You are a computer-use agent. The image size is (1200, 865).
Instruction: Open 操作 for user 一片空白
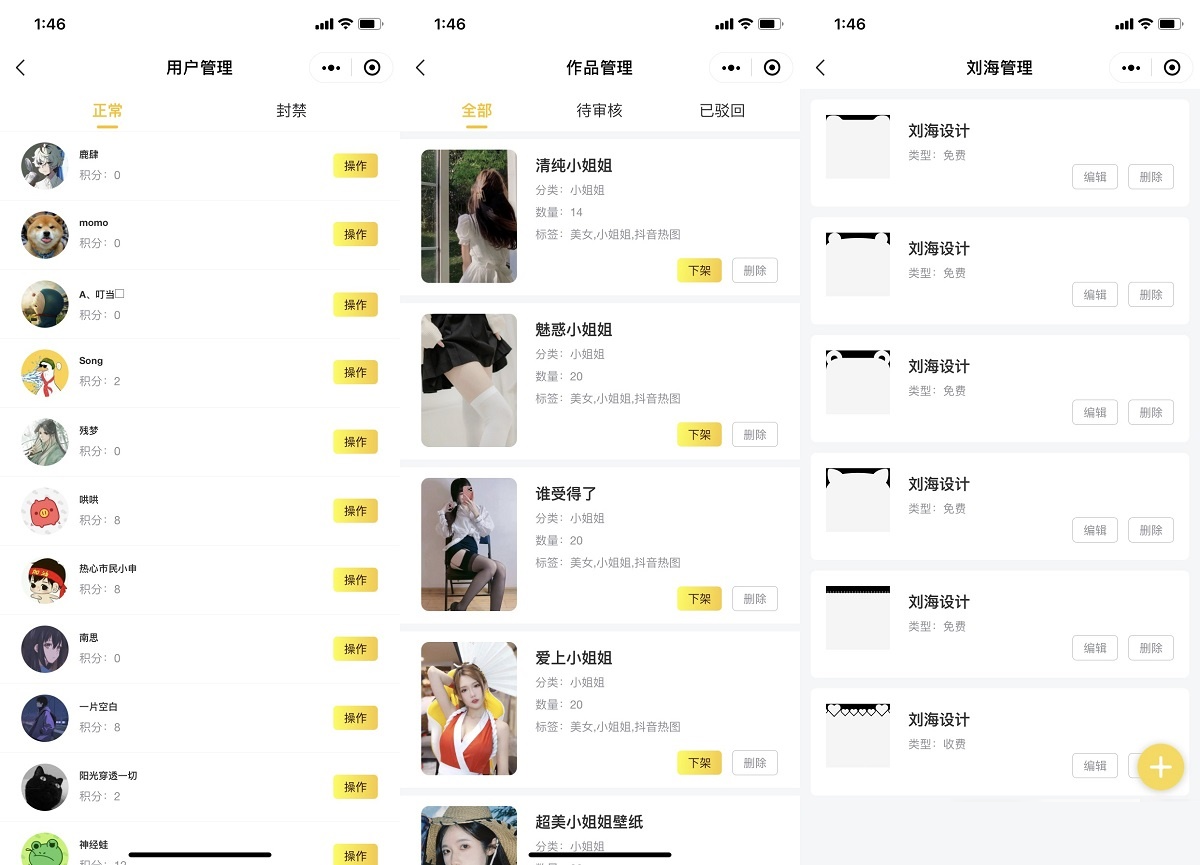coord(355,718)
